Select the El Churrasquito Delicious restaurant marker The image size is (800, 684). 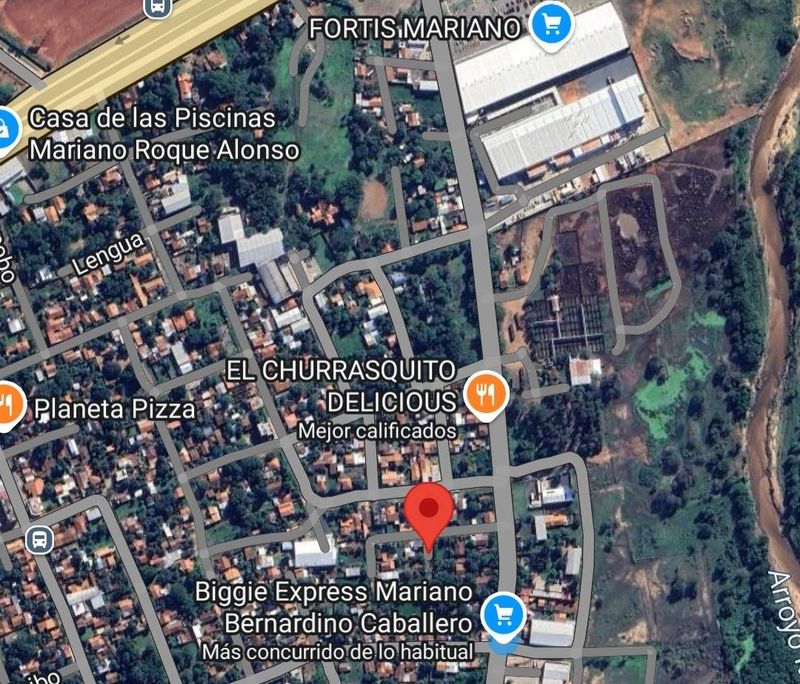click(488, 396)
